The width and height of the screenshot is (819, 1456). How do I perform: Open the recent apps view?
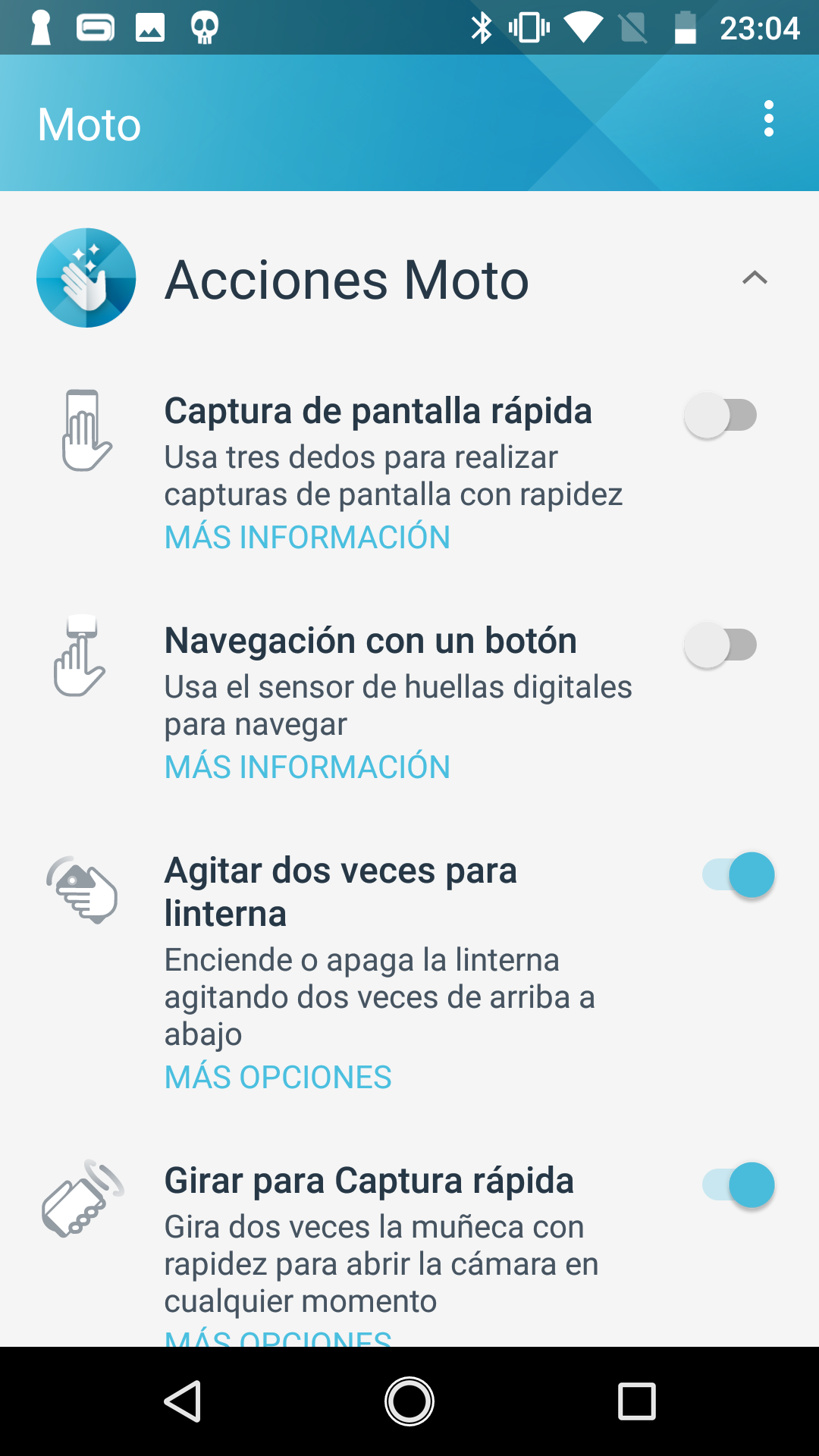point(636,1401)
